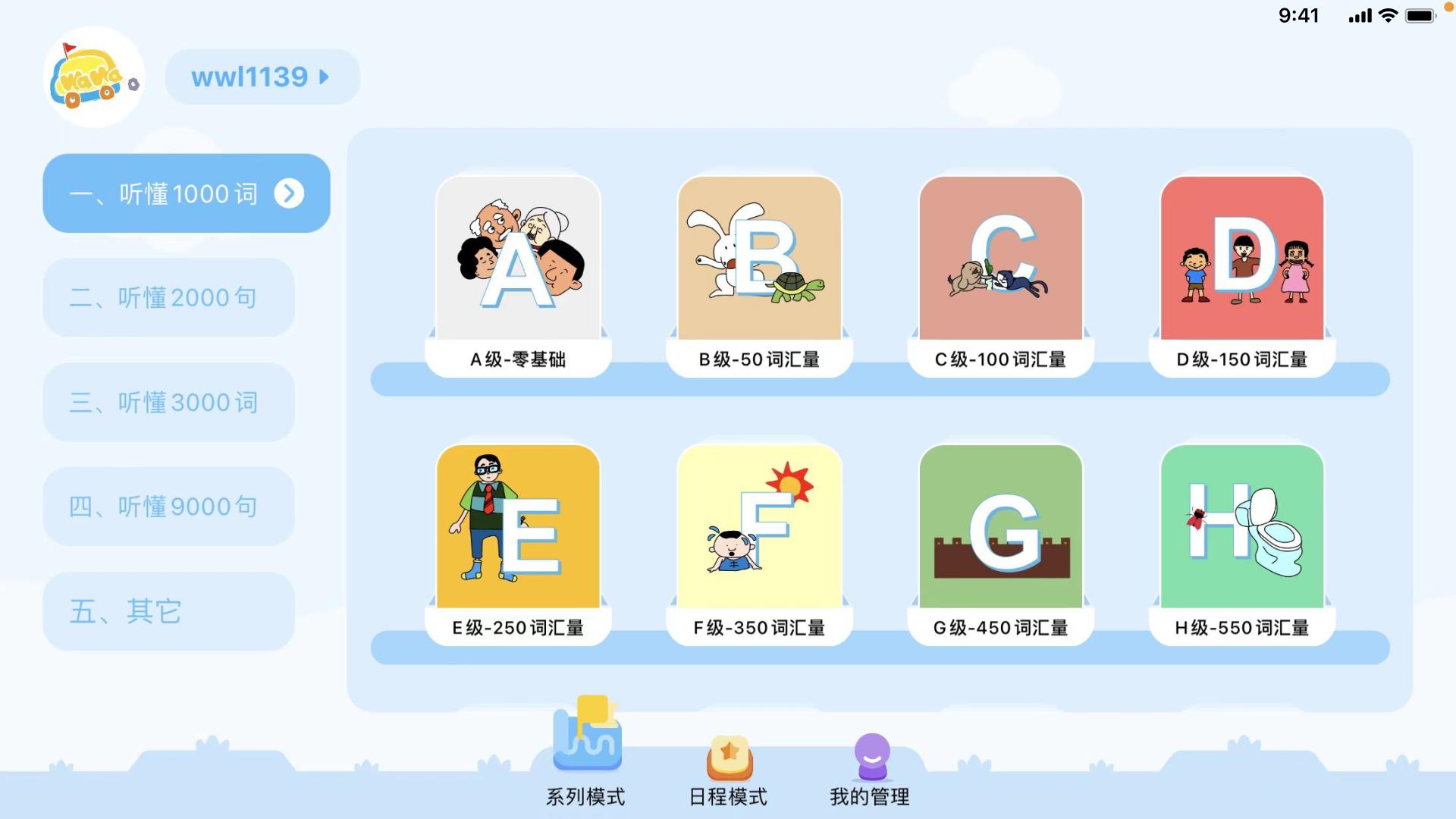Tap the WaWa car avatar icon
Viewport: 1456px width, 819px height.
(93, 78)
